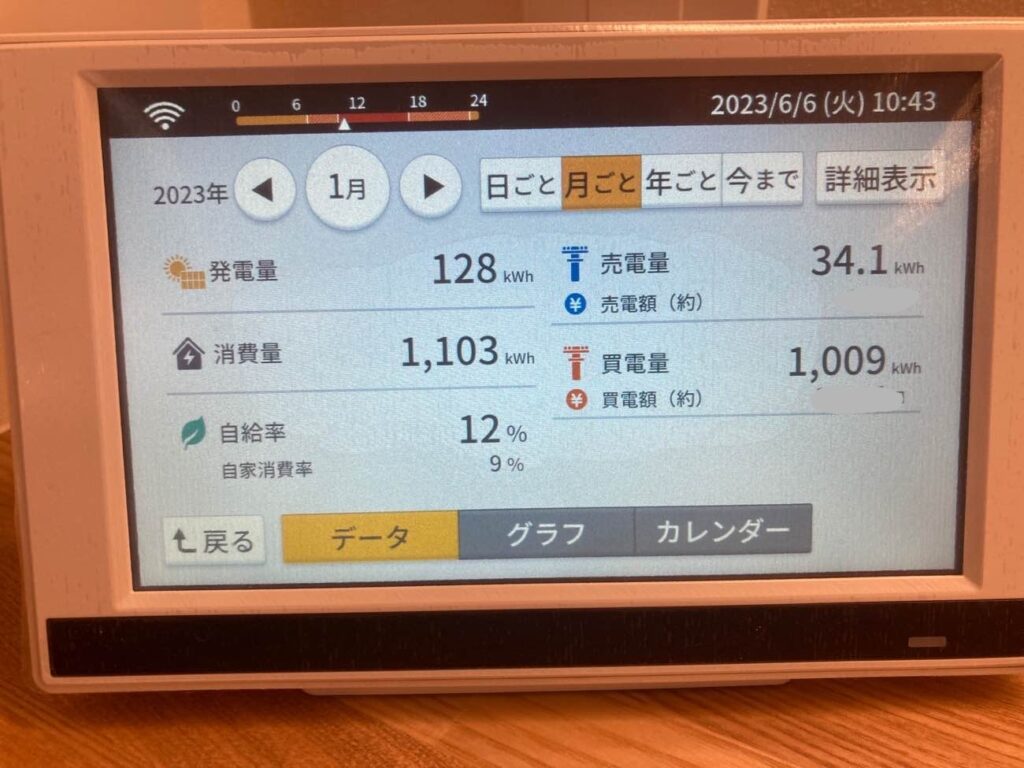The height and width of the screenshot is (768, 1024).
Task: Go to the next month
Action: pyautogui.click(x=431, y=187)
